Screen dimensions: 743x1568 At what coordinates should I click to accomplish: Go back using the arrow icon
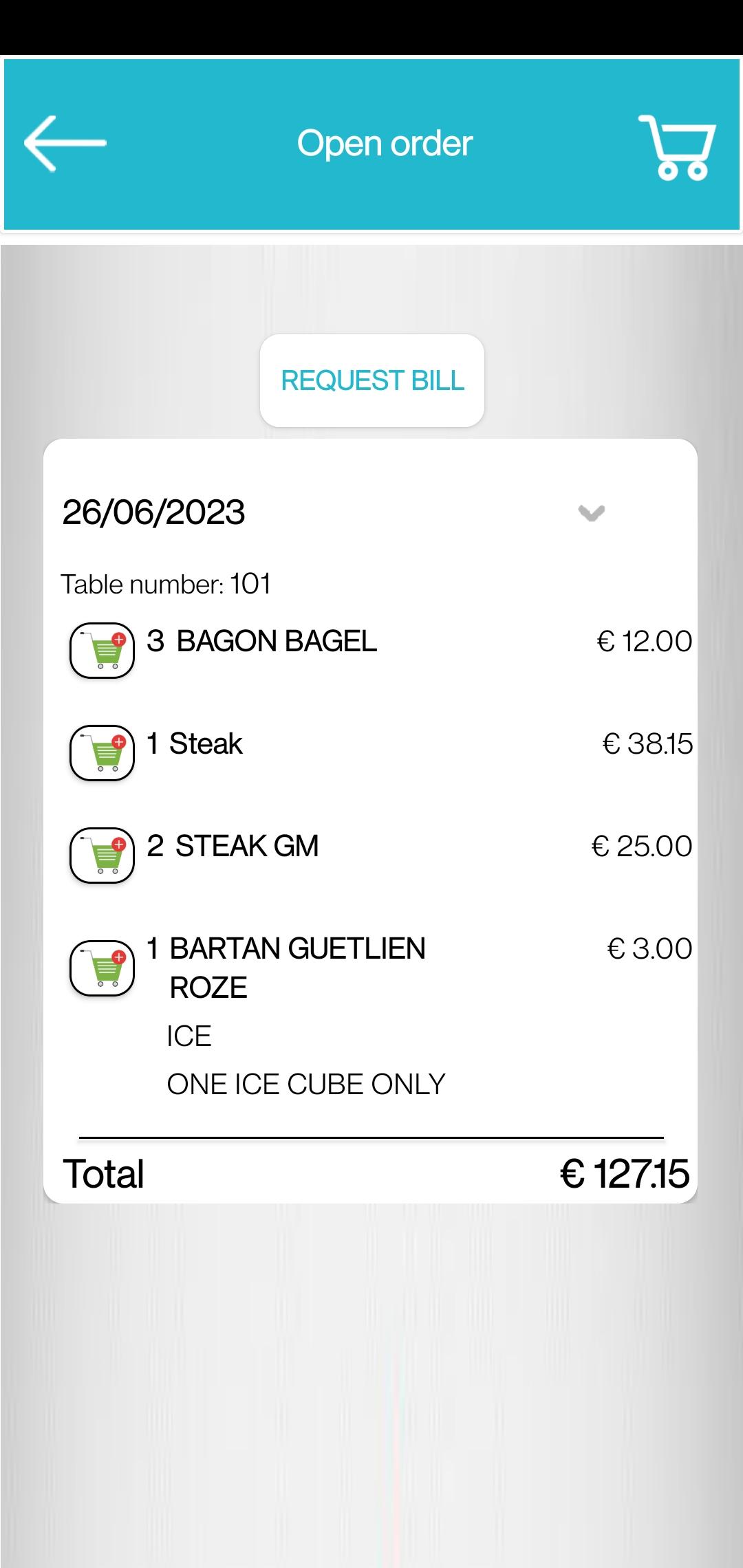[65, 143]
